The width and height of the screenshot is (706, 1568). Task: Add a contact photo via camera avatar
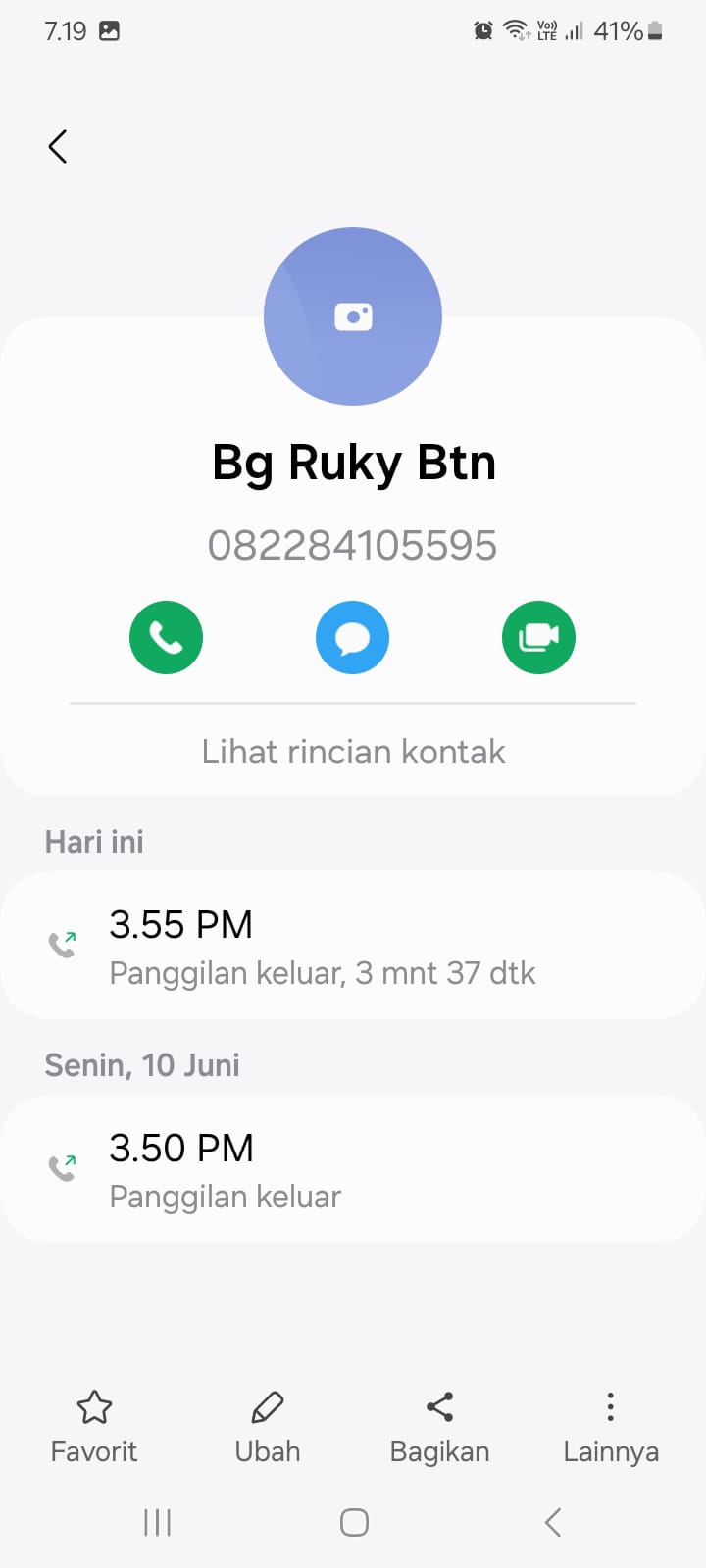coord(353,317)
